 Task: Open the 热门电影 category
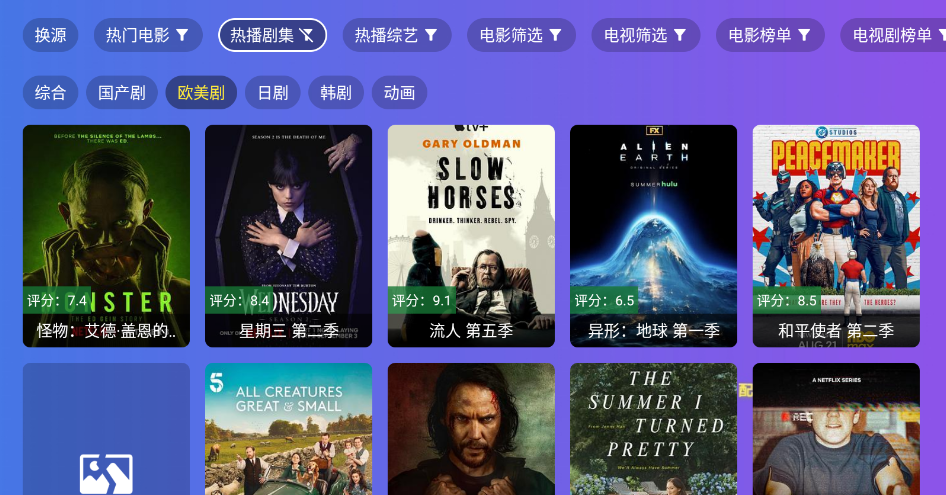point(148,35)
